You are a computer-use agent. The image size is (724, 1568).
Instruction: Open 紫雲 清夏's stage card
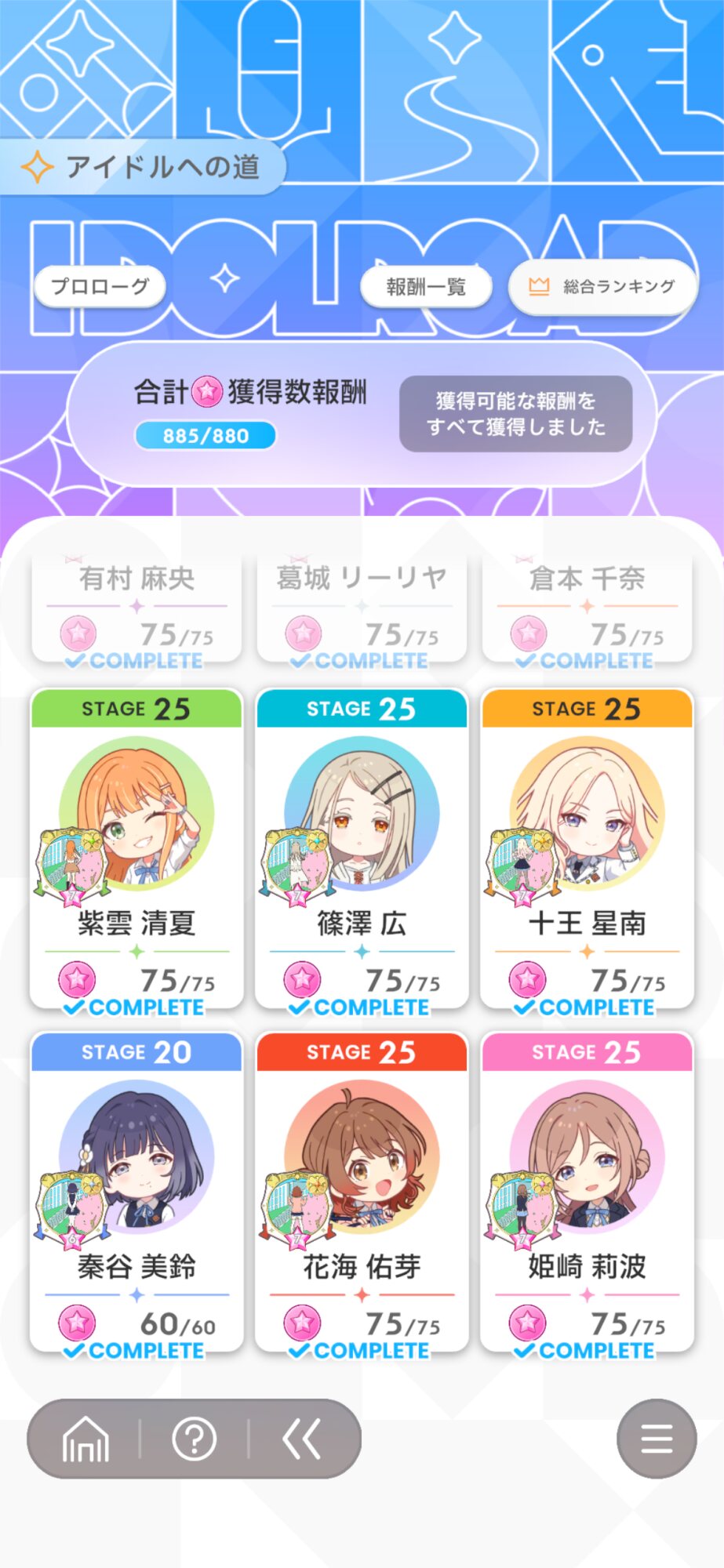point(136,849)
